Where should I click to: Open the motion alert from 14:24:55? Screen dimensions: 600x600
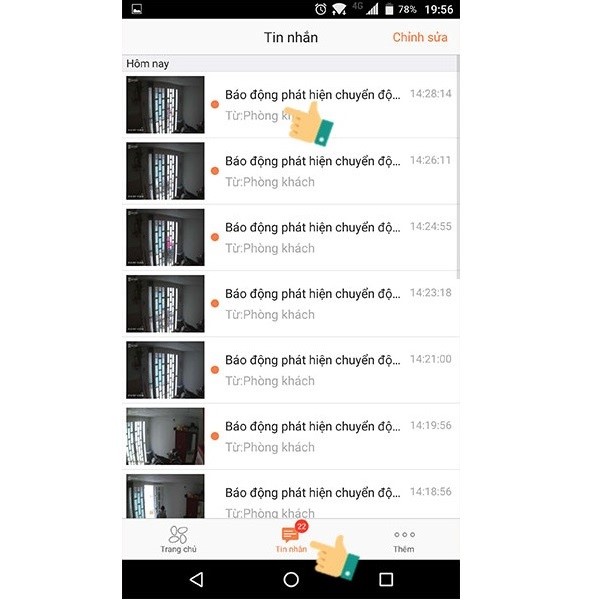[x=310, y=237]
